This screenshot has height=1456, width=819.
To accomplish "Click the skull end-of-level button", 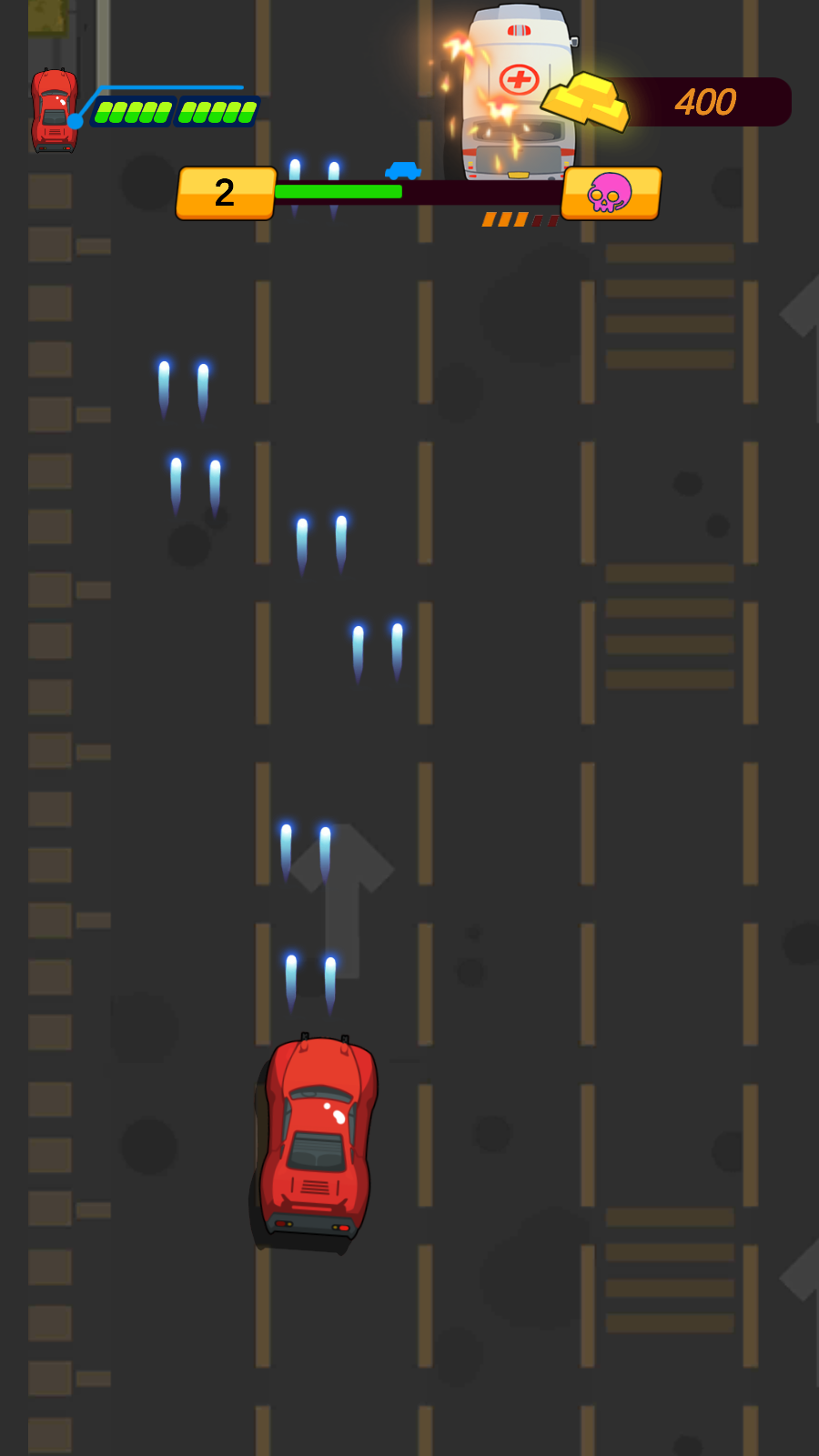I will point(611,193).
